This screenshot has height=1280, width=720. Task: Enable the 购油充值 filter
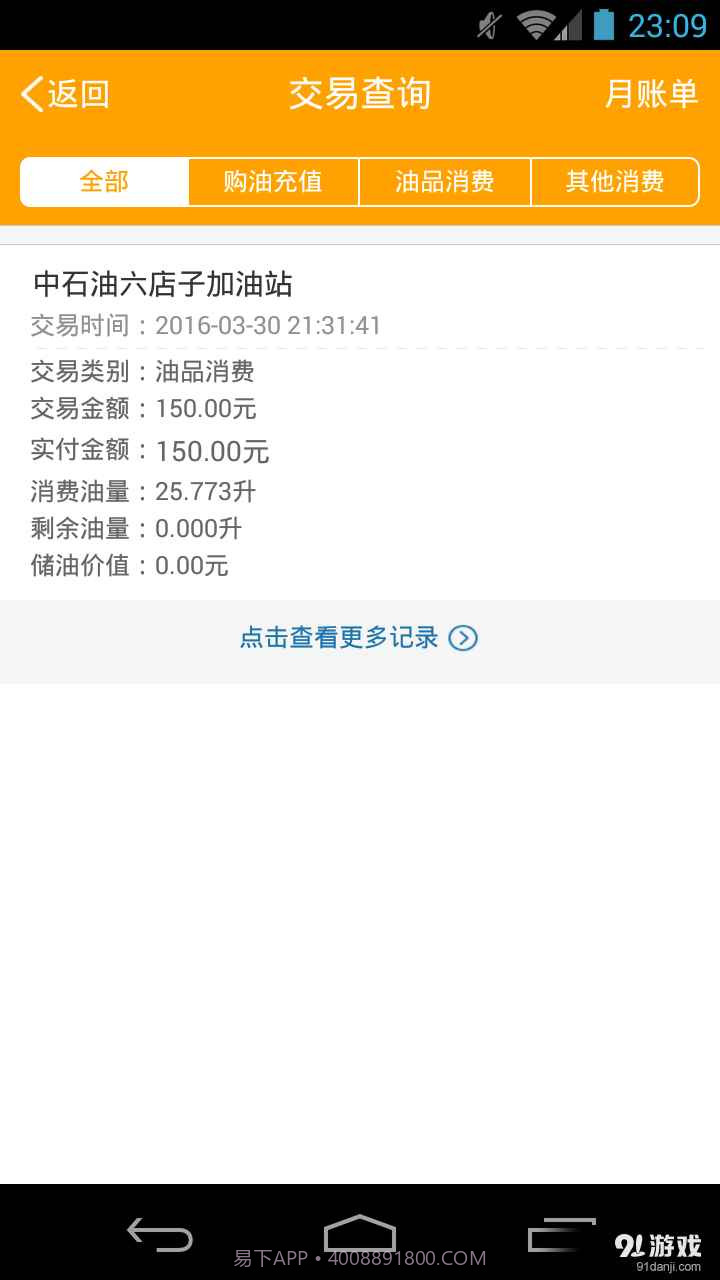273,181
